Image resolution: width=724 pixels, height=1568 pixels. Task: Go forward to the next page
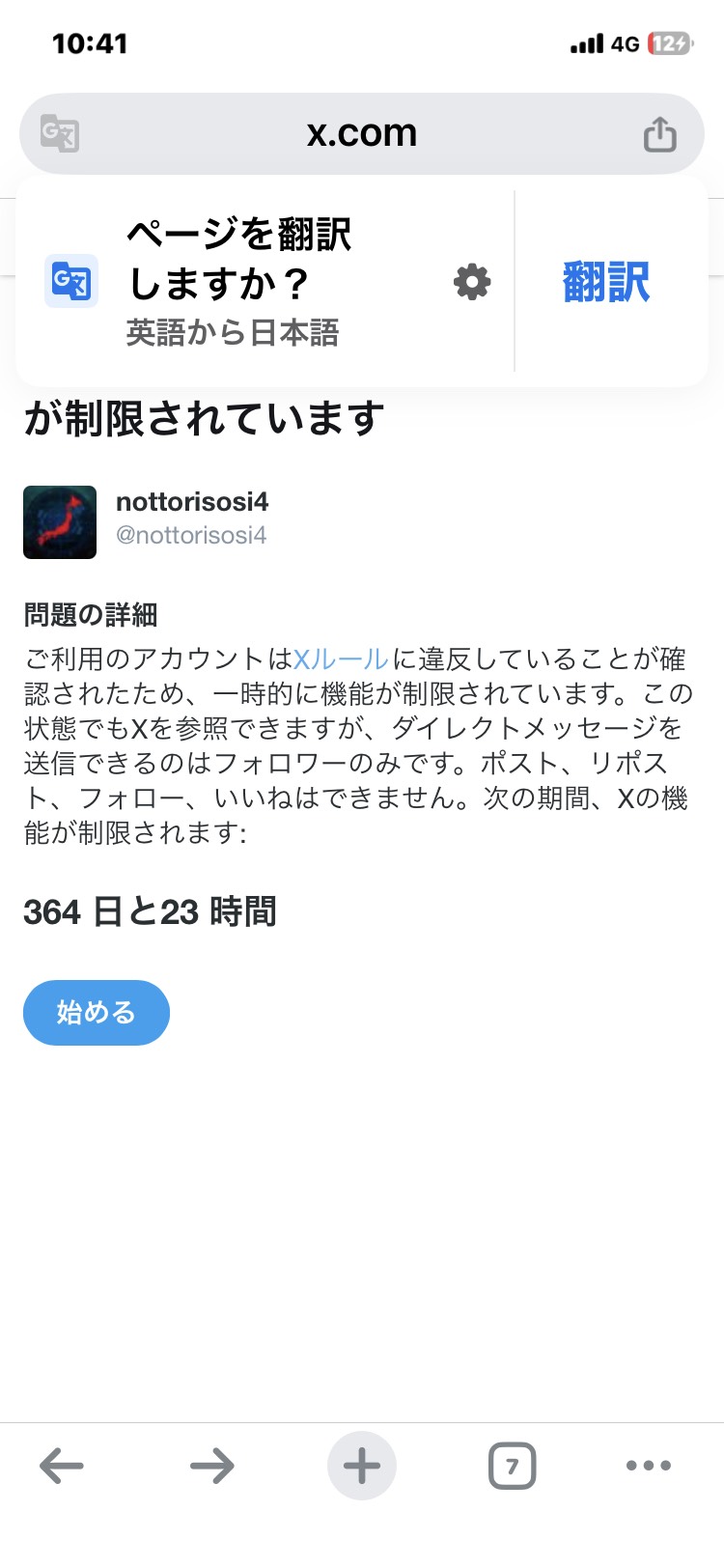[211, 1466]
